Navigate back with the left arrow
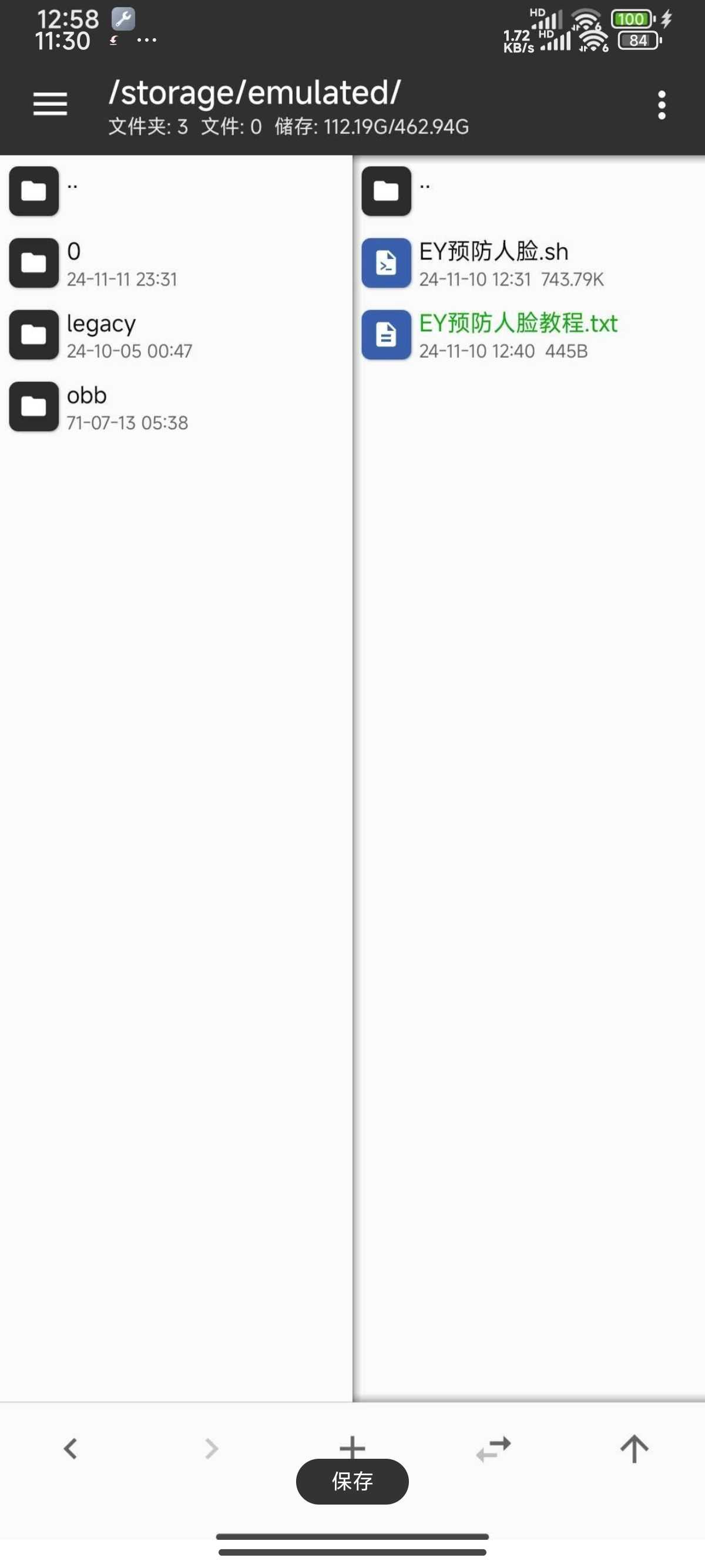Viewport: 705px width, 1568px height. 70,1449
